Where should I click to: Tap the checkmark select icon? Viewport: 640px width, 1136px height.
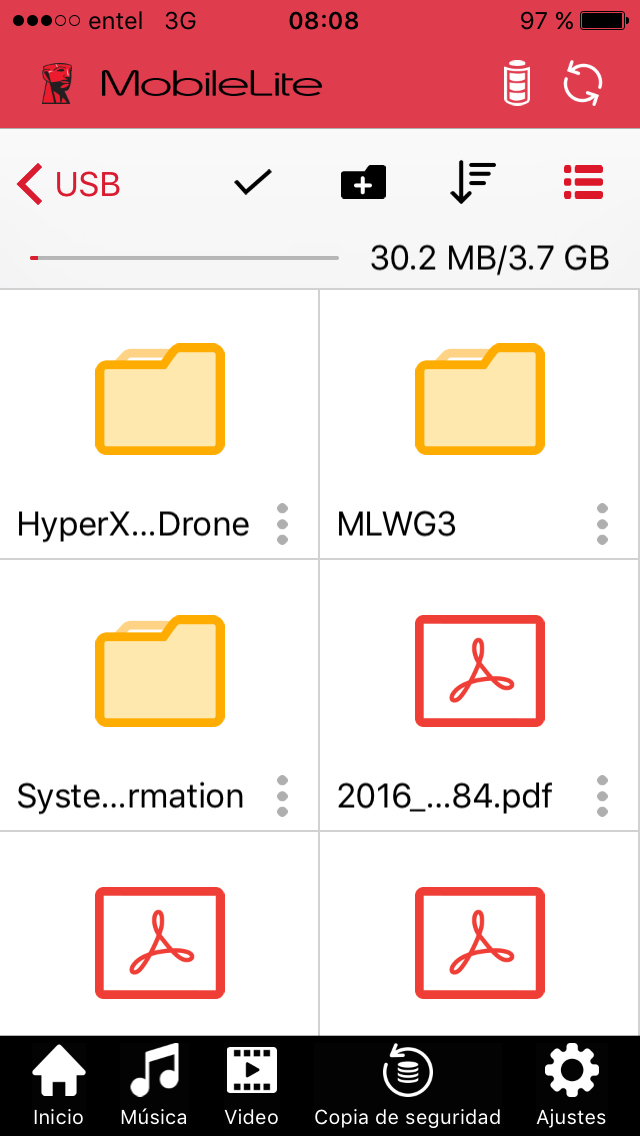click(252, 182)
